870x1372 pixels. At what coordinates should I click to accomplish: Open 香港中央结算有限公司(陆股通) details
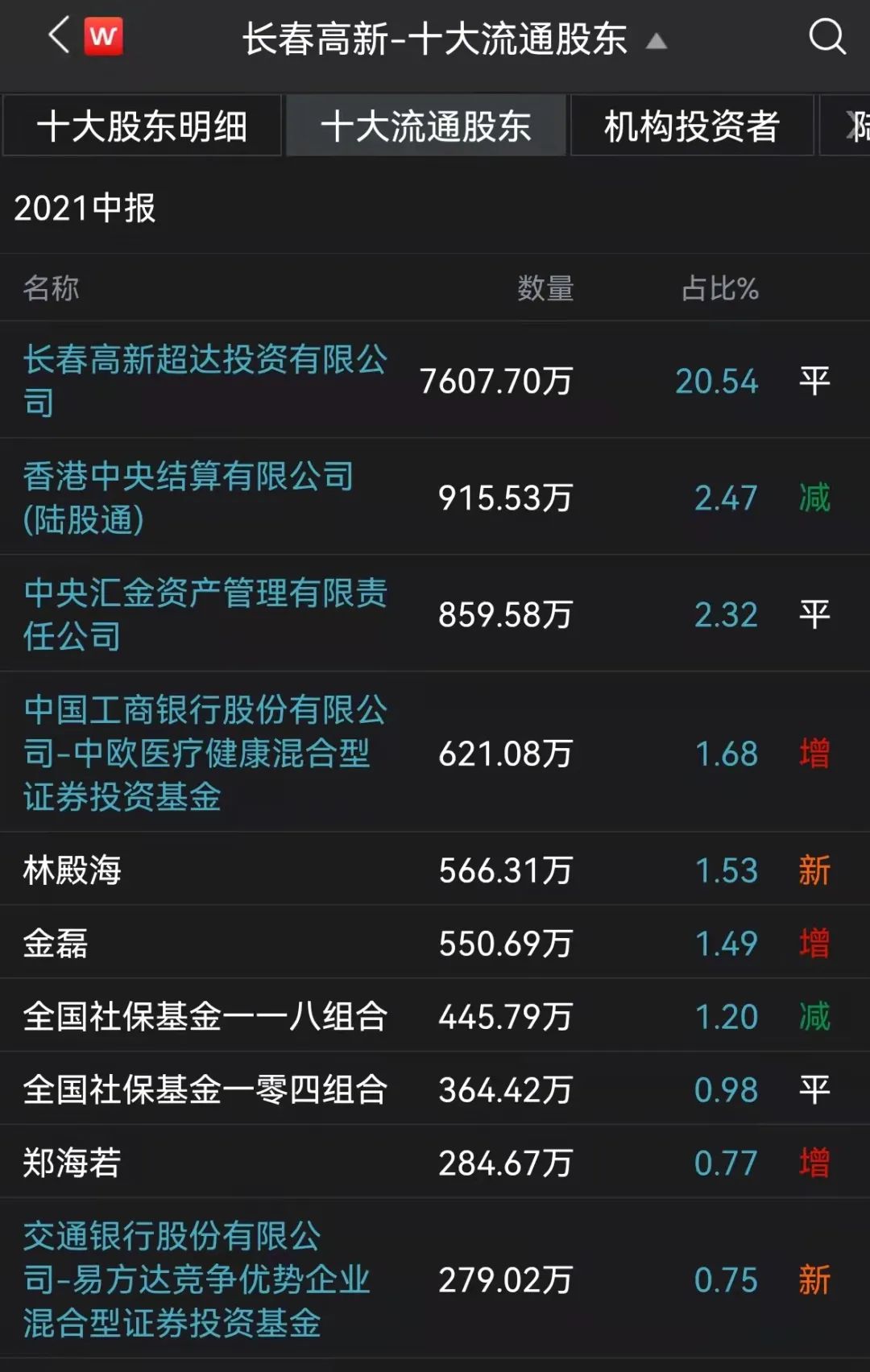pos(188,498)
